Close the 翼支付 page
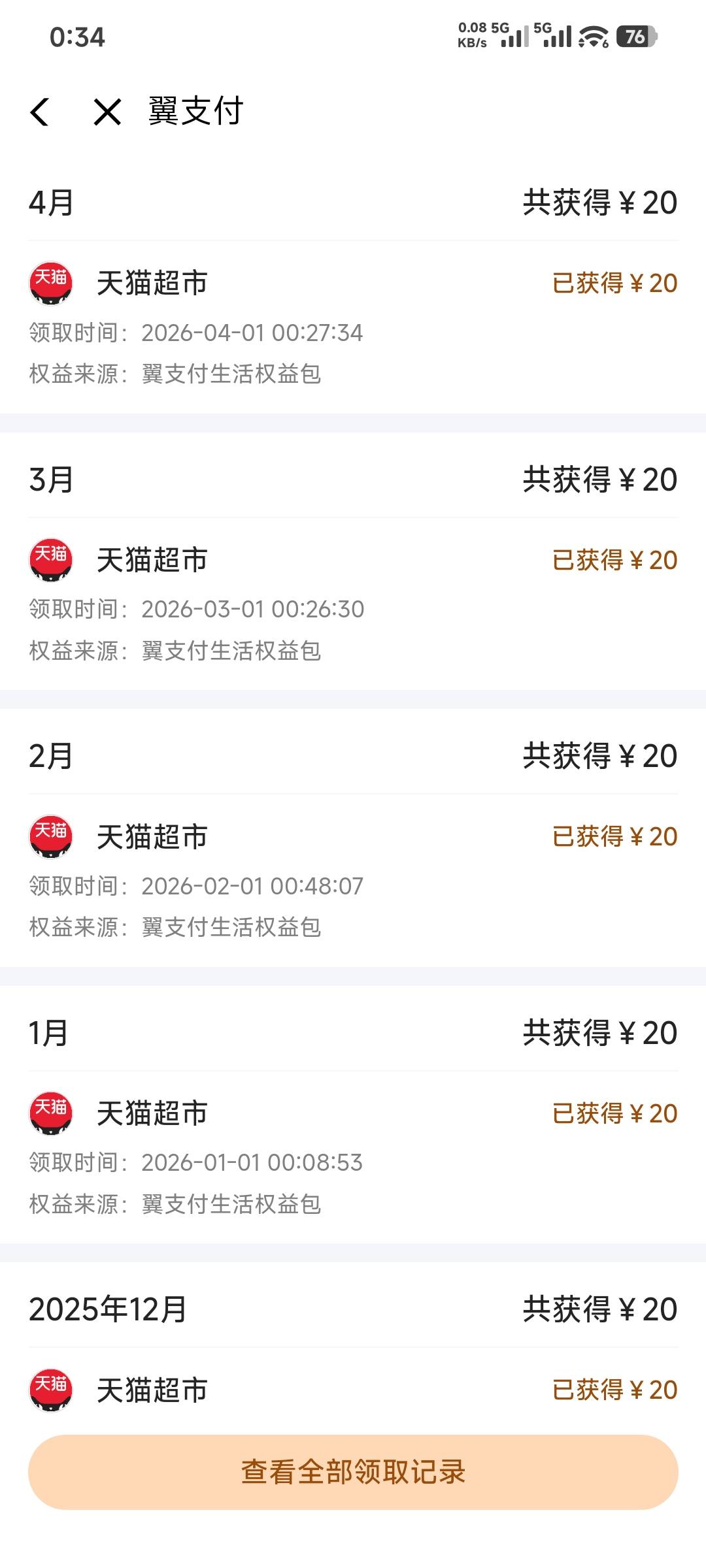 point(107,111)
